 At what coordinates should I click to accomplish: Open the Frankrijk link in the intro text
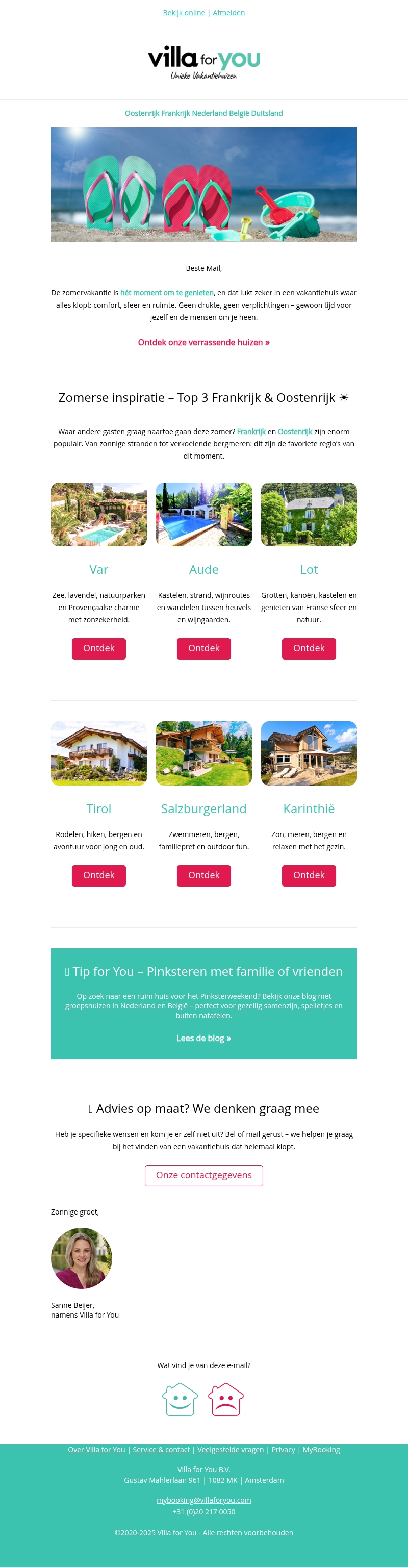(x=251, y=432)
